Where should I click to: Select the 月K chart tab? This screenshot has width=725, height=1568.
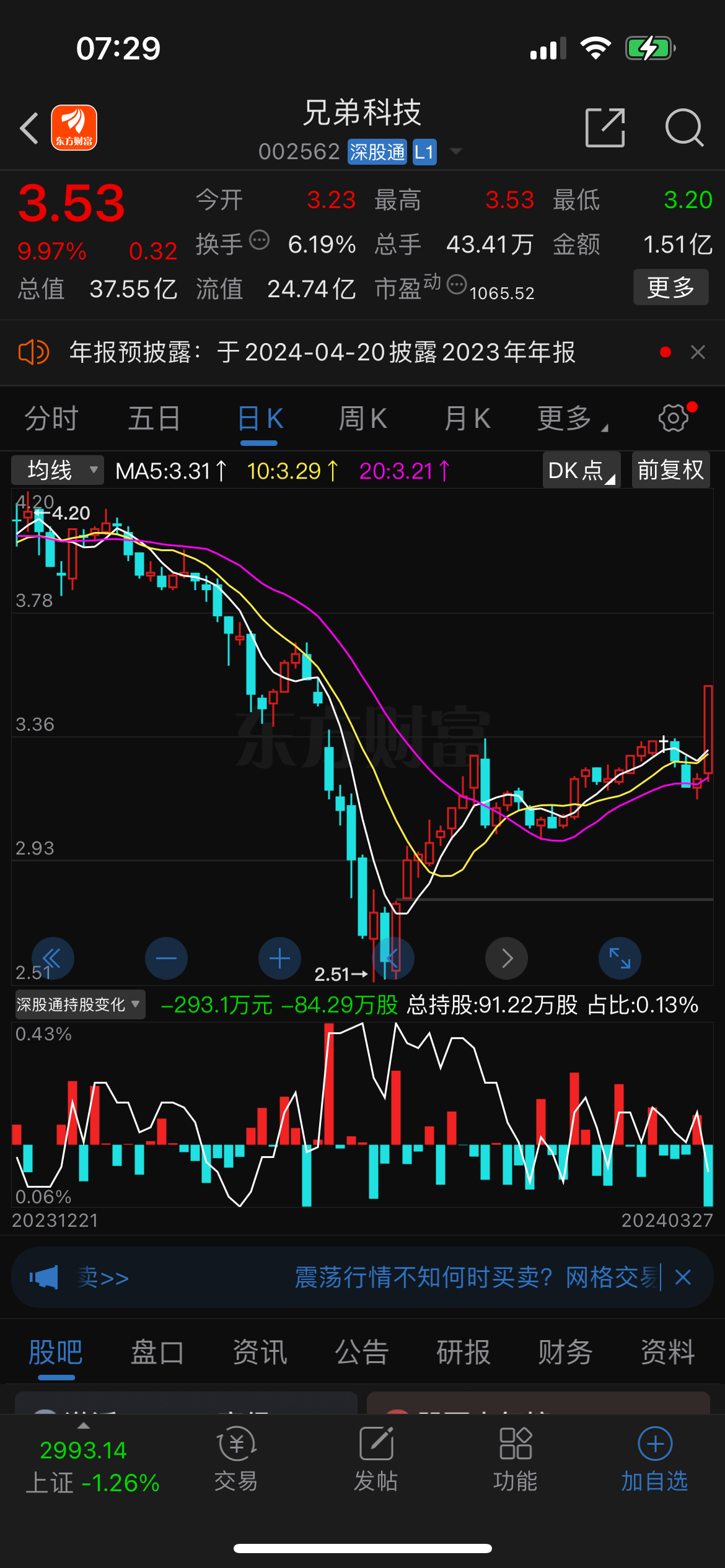point(467,419)
